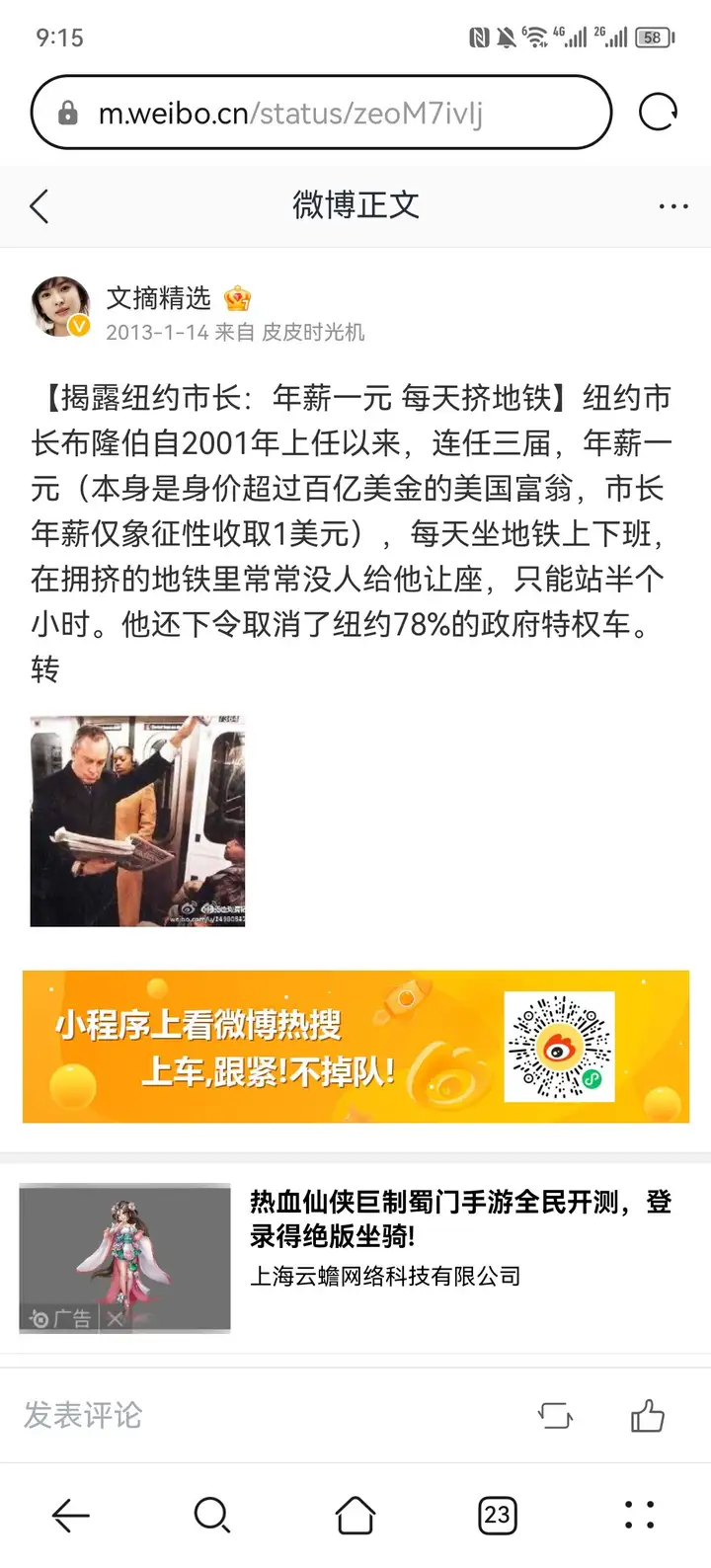Viewport: 711px width, 1568px height.
Task: Open the three-dot menu in 微博正文 header
Action: (672, 206)
